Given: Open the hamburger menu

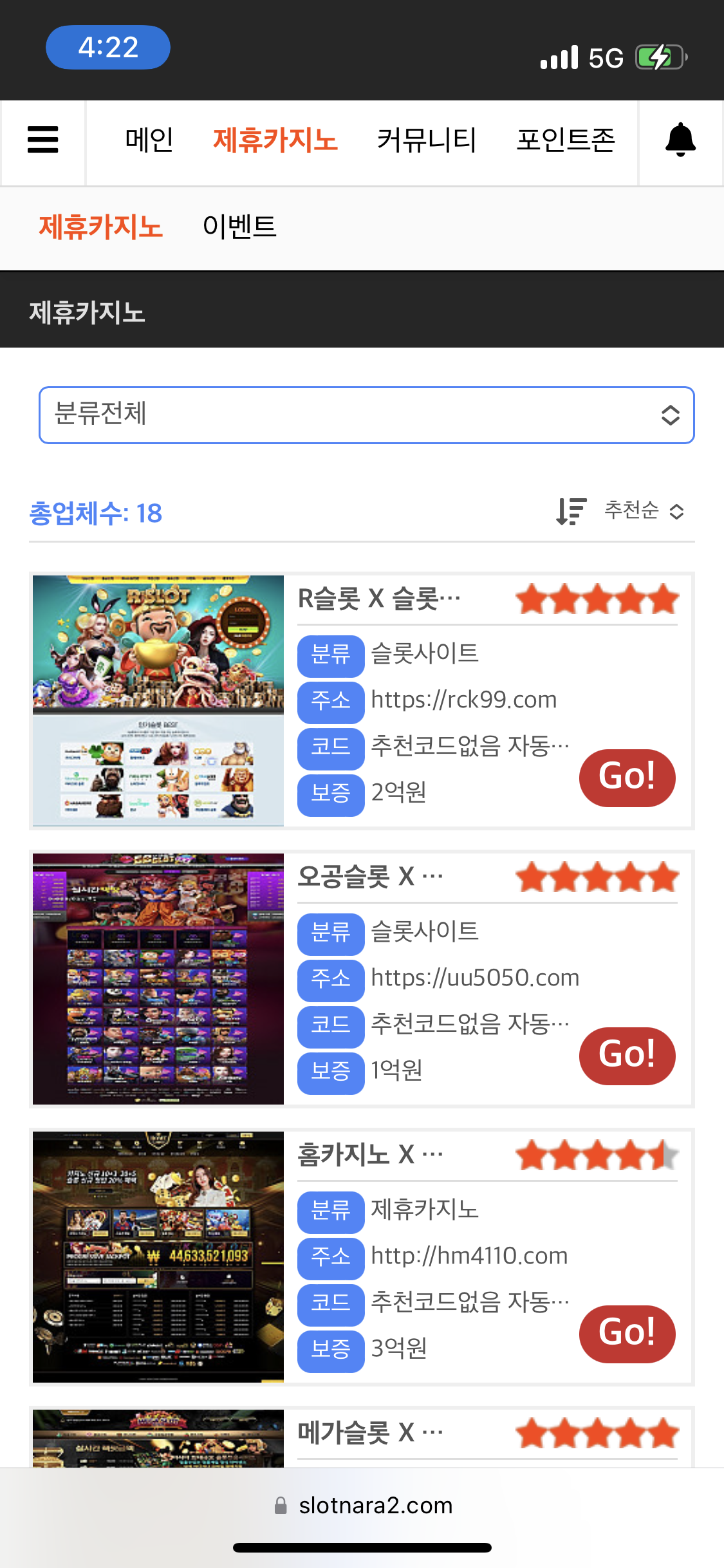Looking at the screenshot, I should pos(43,140).
